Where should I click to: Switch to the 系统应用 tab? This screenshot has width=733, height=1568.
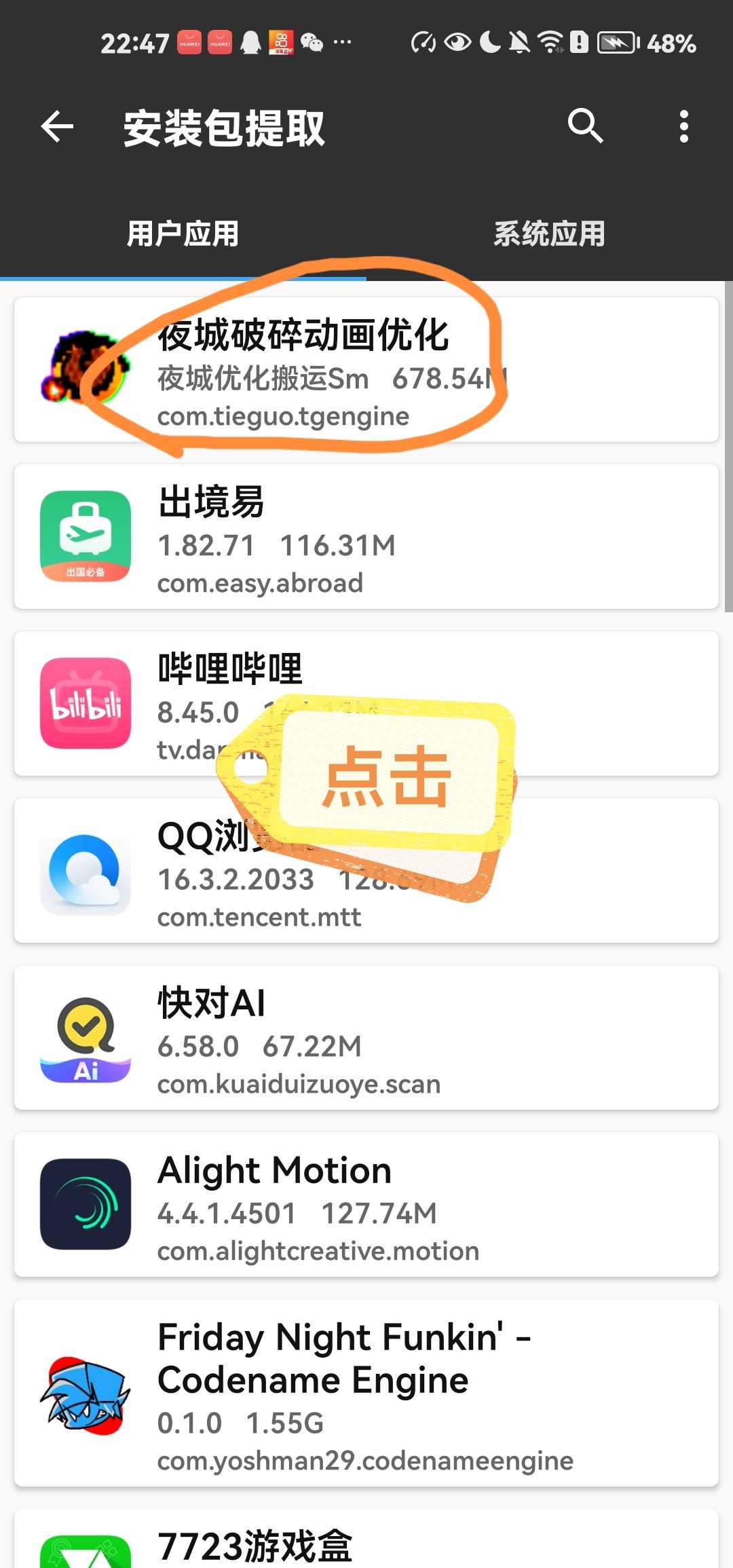pyautogui.click(x=549, y=234)
